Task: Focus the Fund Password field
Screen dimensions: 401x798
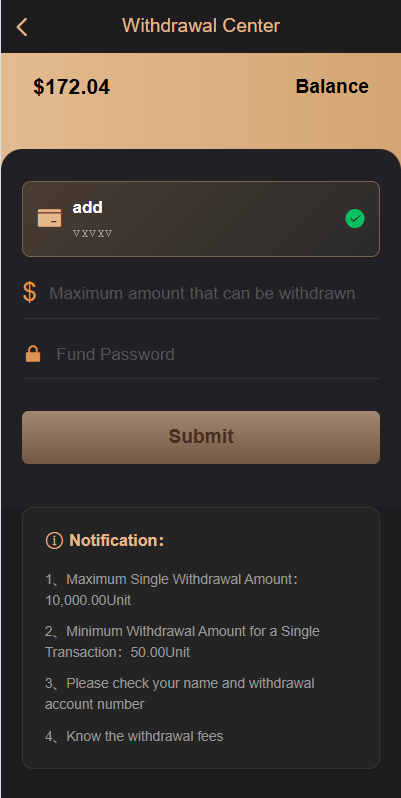Action: [200, 354]
